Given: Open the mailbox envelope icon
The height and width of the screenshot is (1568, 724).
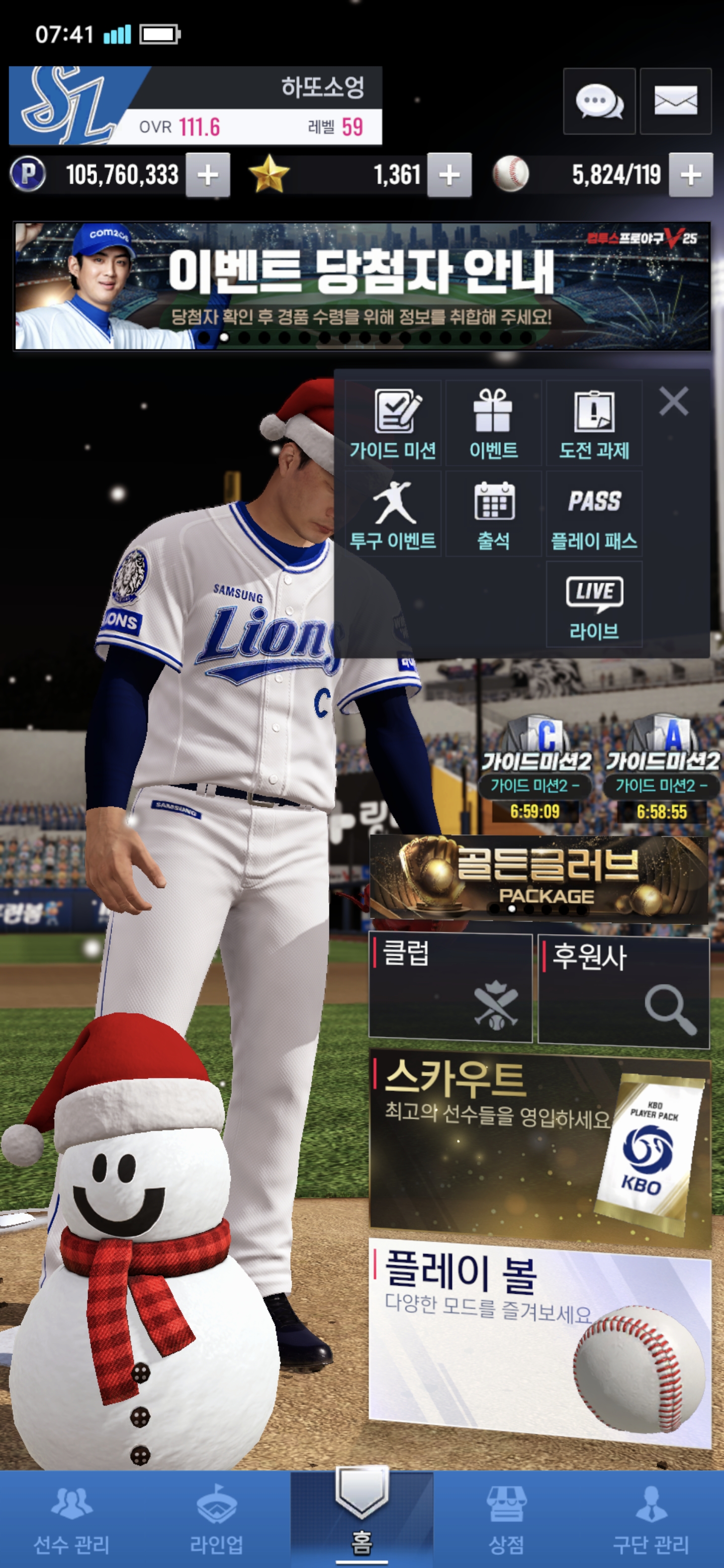Looking at the screenshot, I should point(675,101).
